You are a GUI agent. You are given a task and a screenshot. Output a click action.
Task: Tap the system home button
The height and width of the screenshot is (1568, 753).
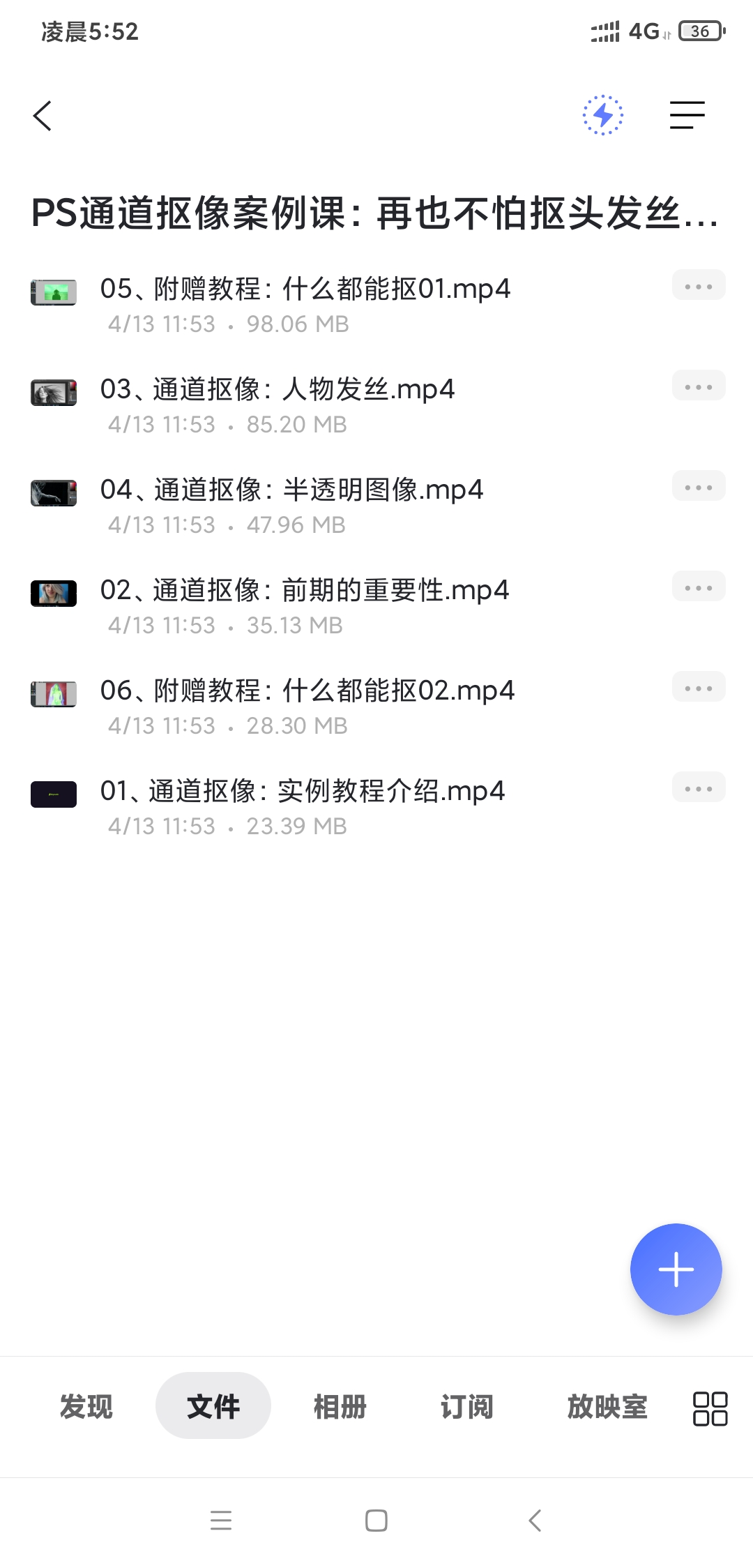[376, 1521]
